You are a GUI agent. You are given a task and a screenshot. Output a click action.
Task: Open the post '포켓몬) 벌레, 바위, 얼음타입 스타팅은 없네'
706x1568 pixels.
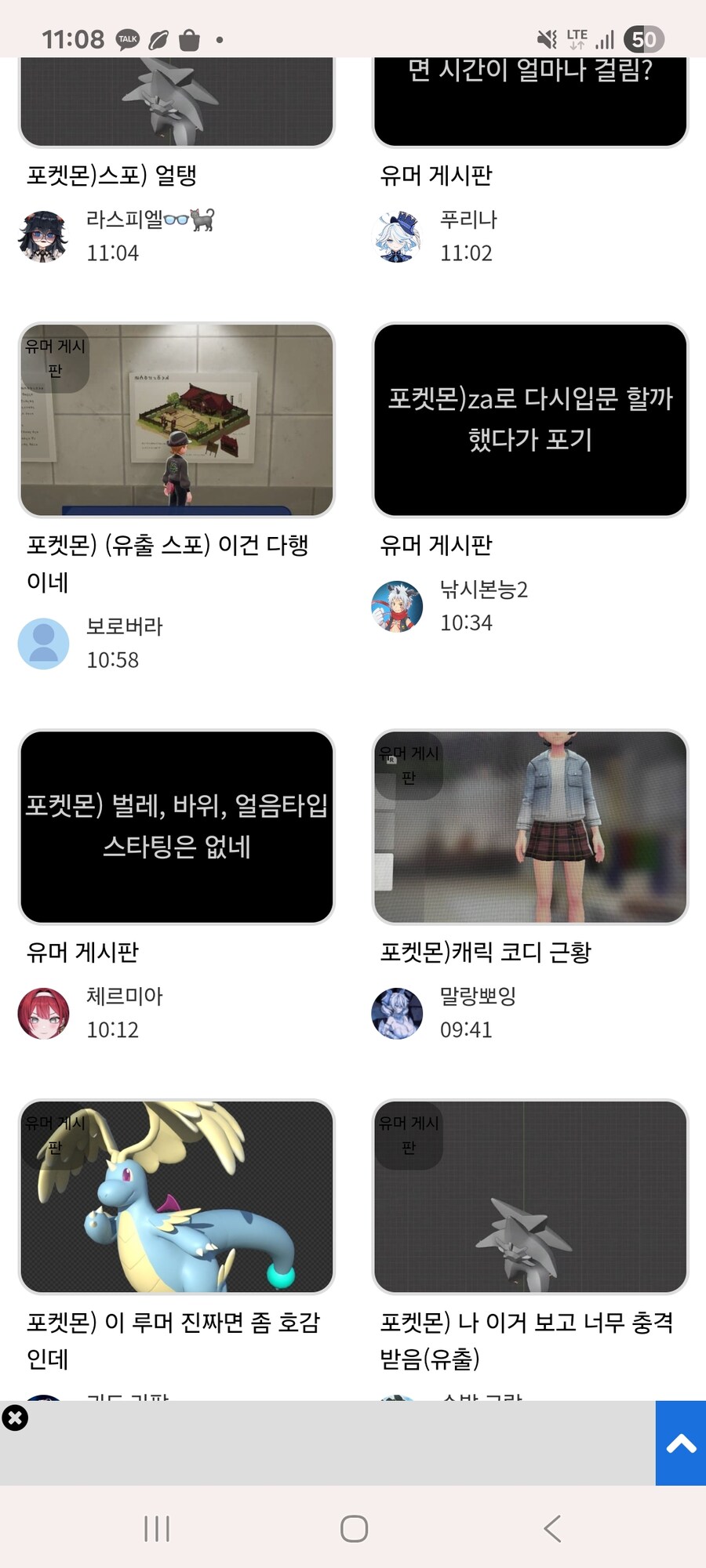pos(176,826)
